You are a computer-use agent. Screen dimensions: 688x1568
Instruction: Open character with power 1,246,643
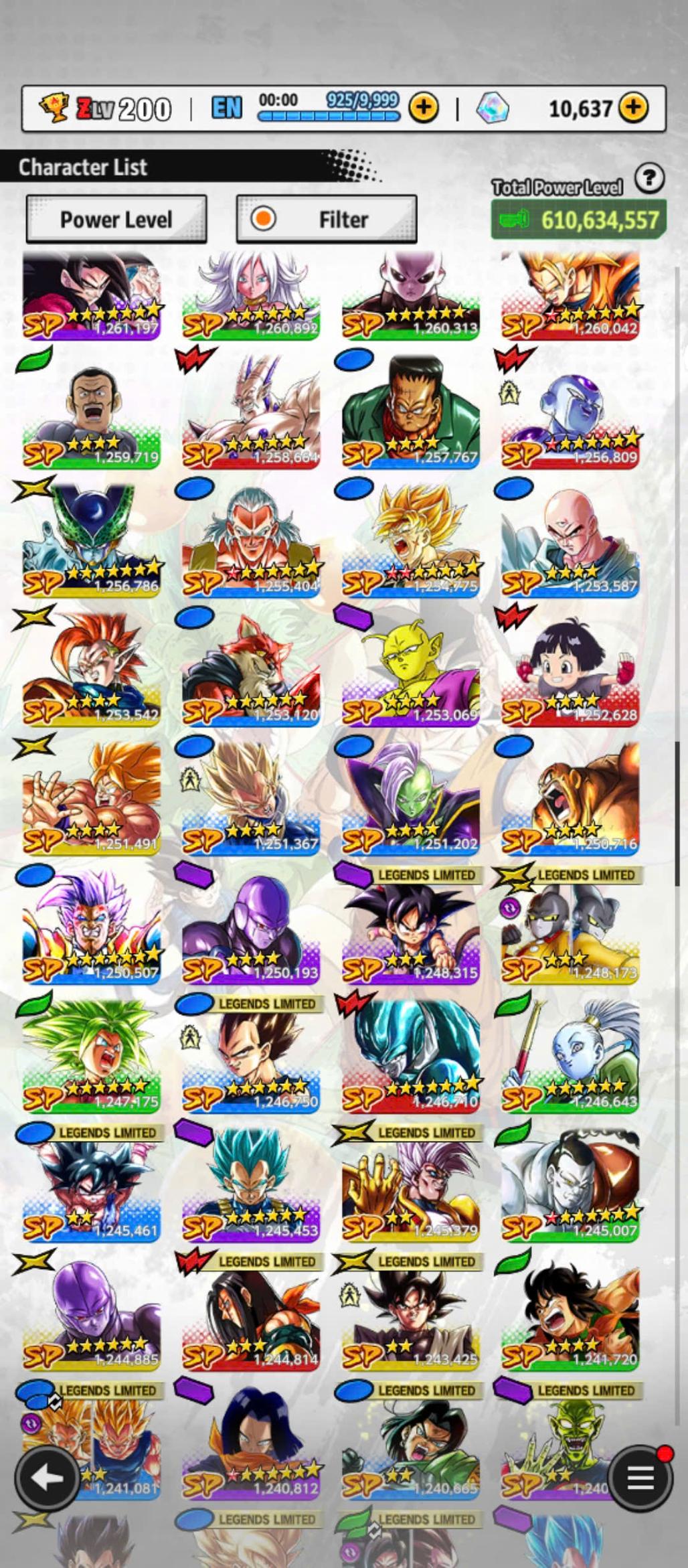pos(570,1059)
